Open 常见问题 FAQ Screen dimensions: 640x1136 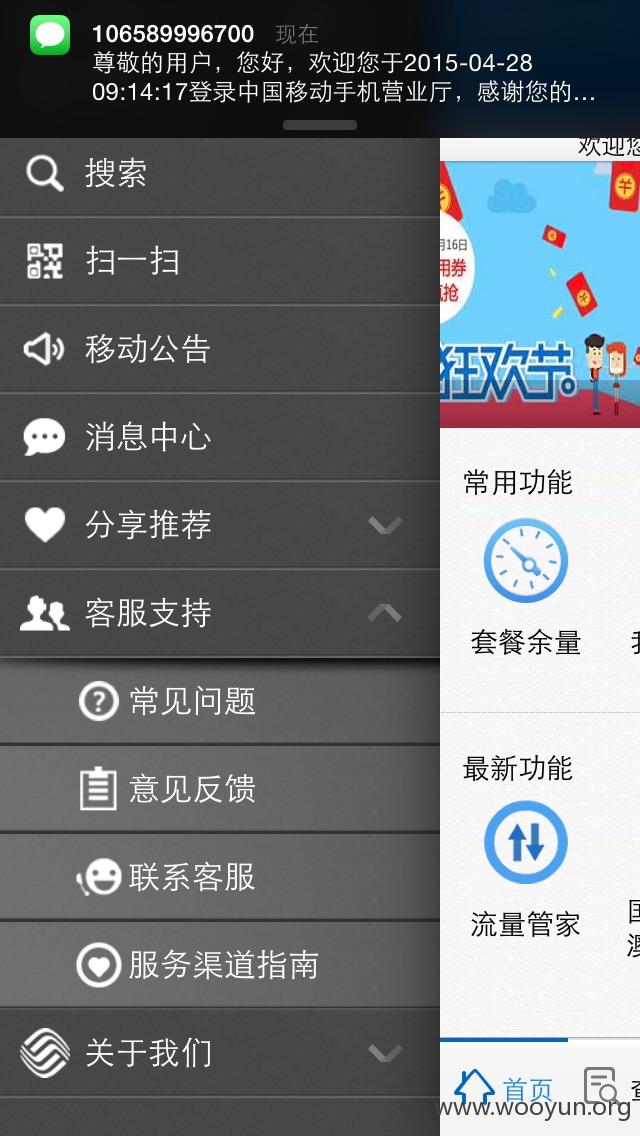[220, 701]
